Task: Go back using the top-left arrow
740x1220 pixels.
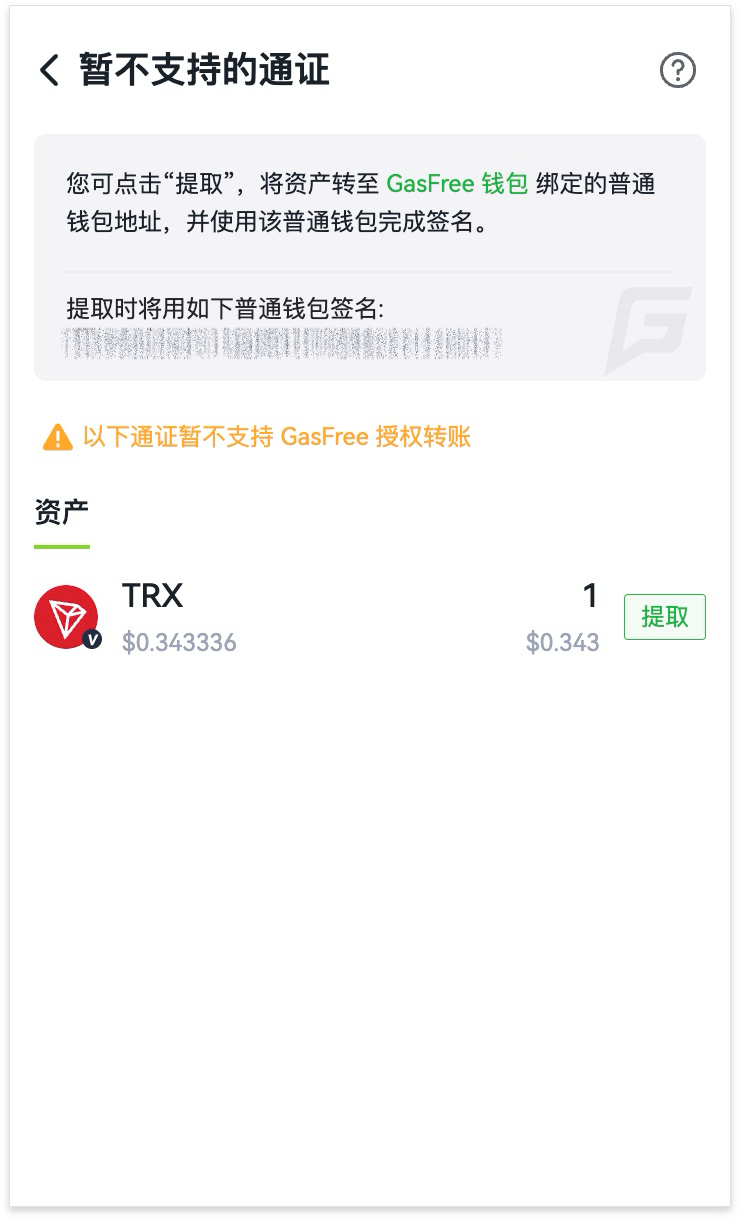Action: [x=49, y=71]
